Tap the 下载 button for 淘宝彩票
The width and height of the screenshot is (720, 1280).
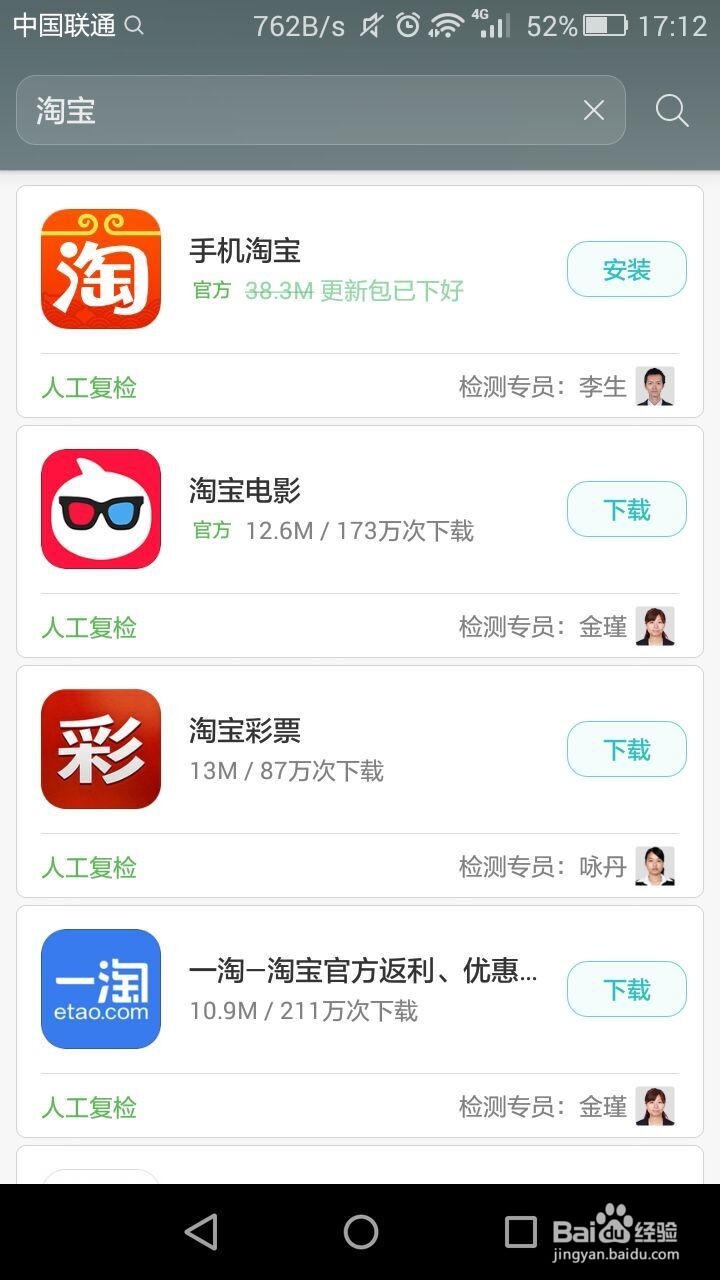(x=626, y=748)
